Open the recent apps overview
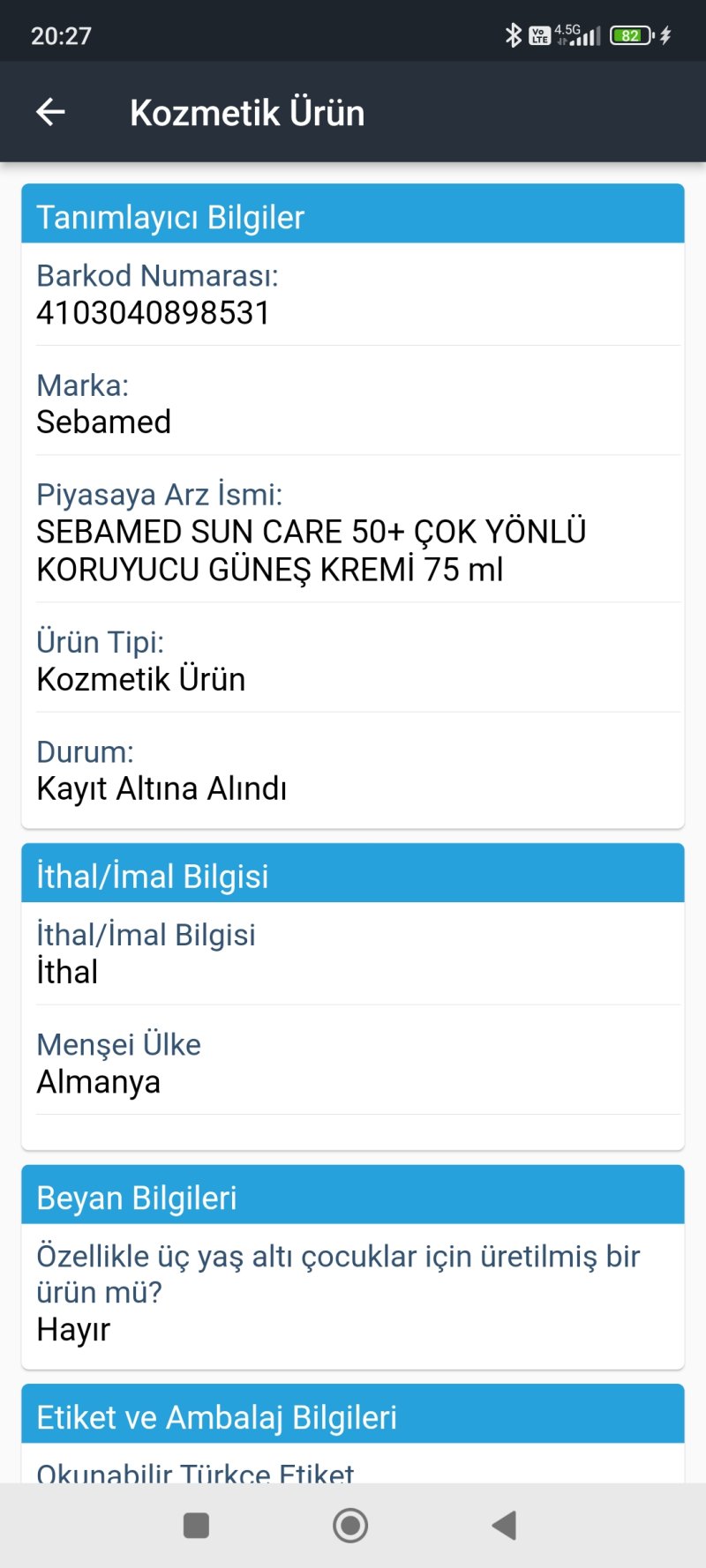The height and width of the screenshot is (1568, 706). (196, 1525)
